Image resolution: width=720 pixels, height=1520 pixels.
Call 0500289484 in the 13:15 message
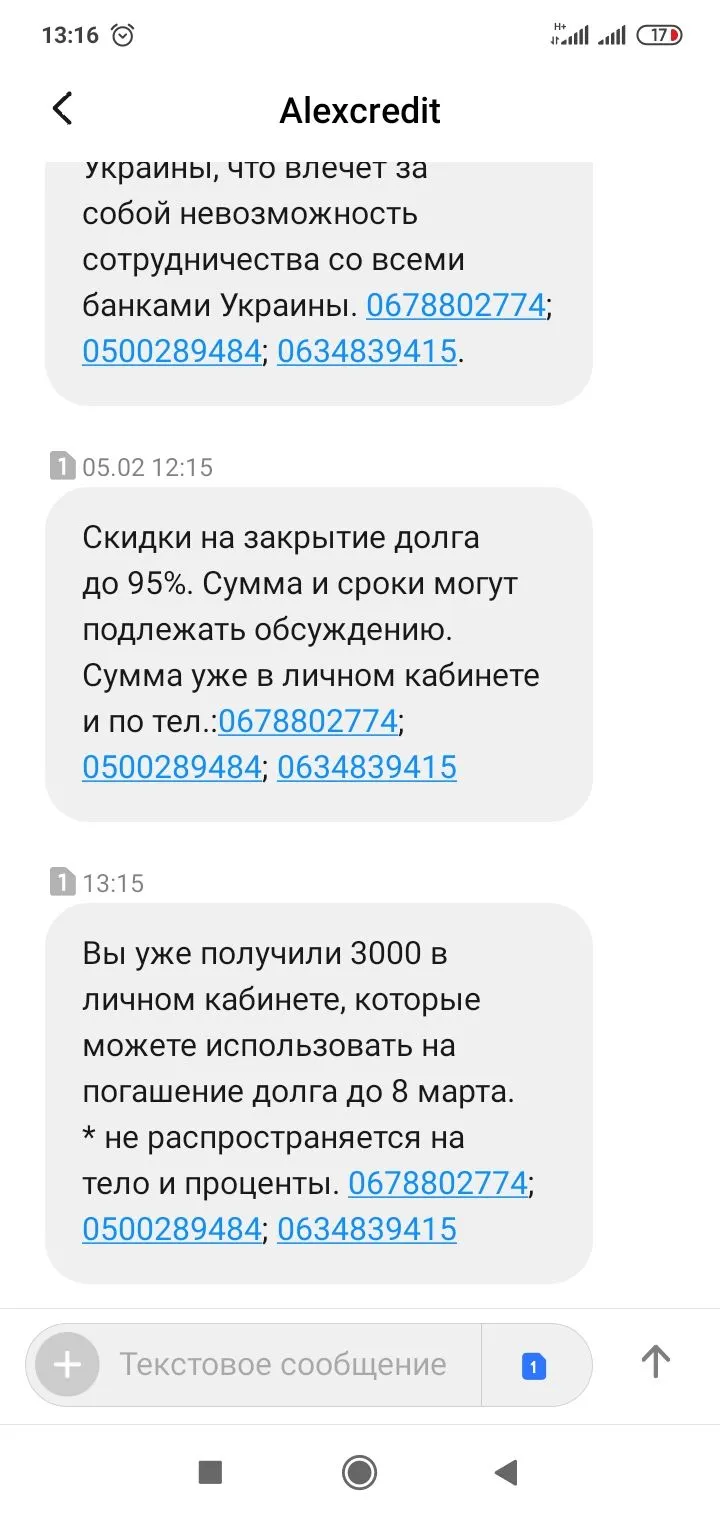171,1229
